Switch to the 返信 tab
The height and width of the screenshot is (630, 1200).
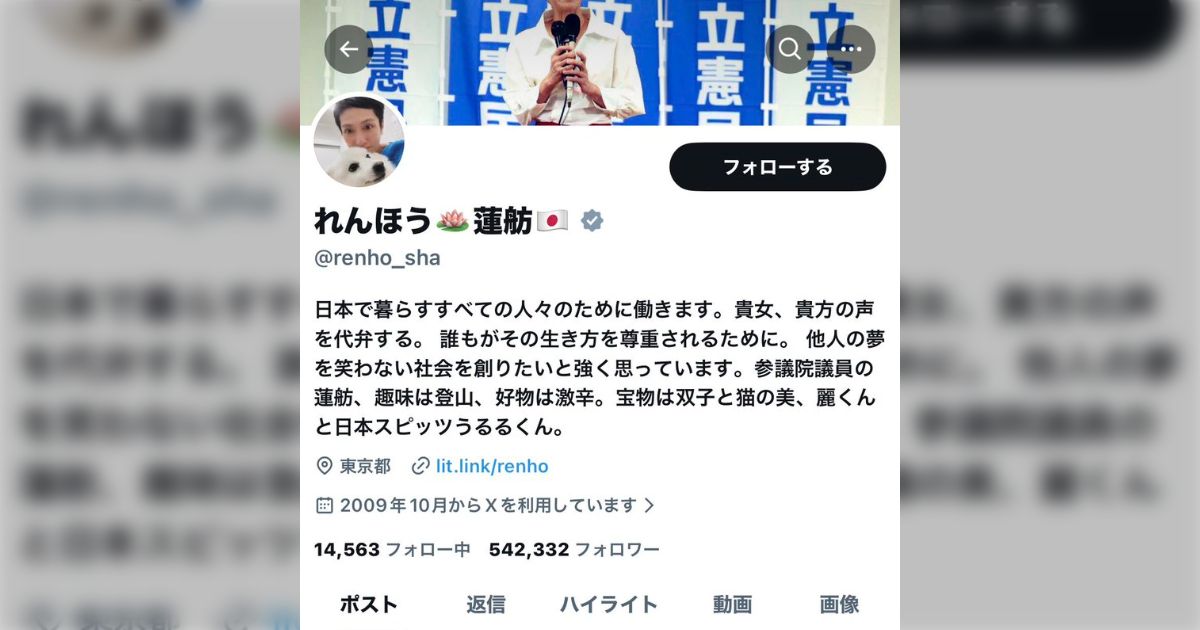click(485, 604)
